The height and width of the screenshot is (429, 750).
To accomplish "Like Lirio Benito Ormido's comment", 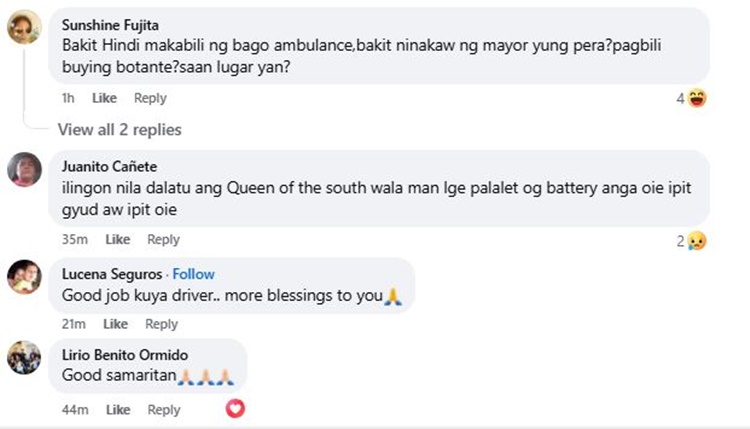I will click(x=118, y=410).
